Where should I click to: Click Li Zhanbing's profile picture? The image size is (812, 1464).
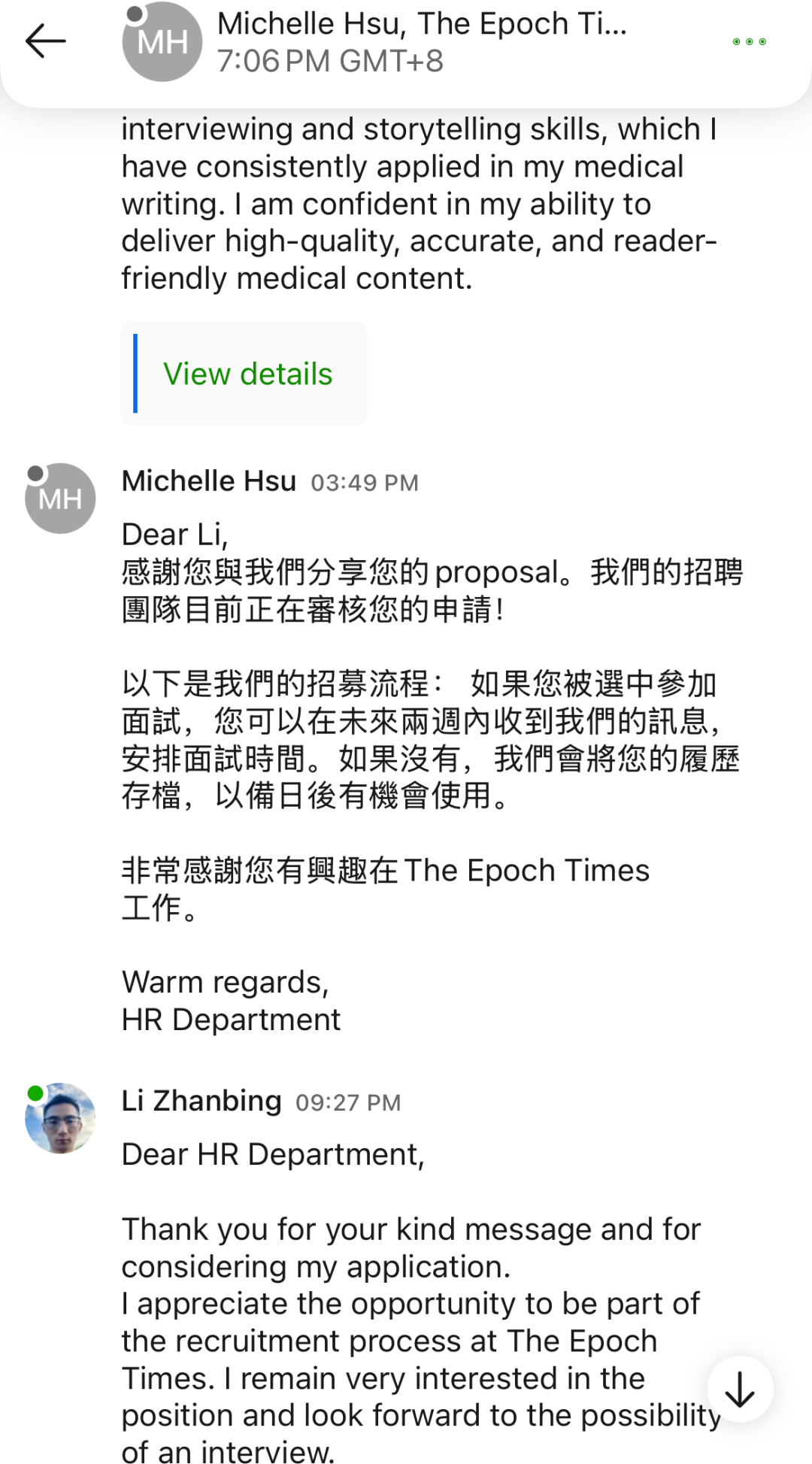(60, 1118)
